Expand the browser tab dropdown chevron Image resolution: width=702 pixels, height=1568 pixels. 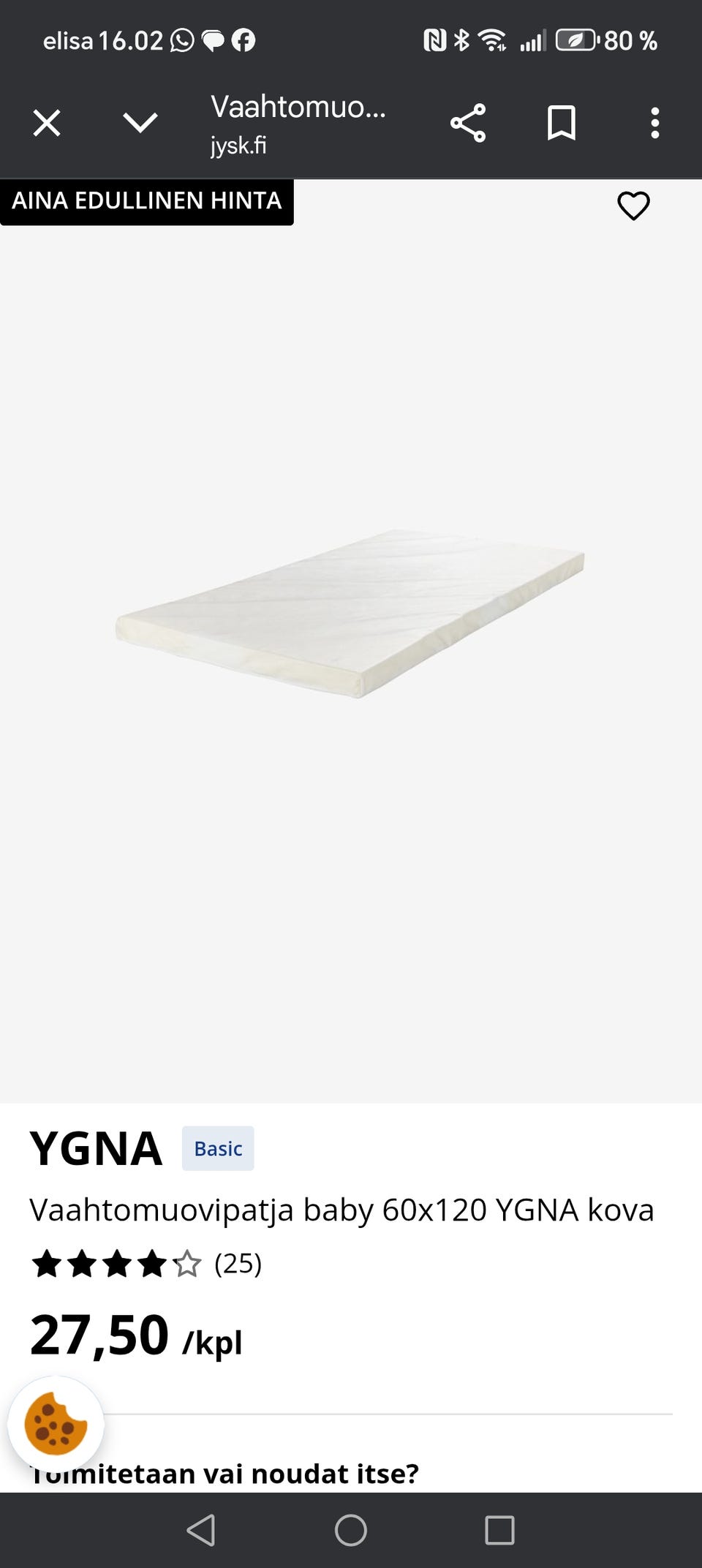coord(140,123)
